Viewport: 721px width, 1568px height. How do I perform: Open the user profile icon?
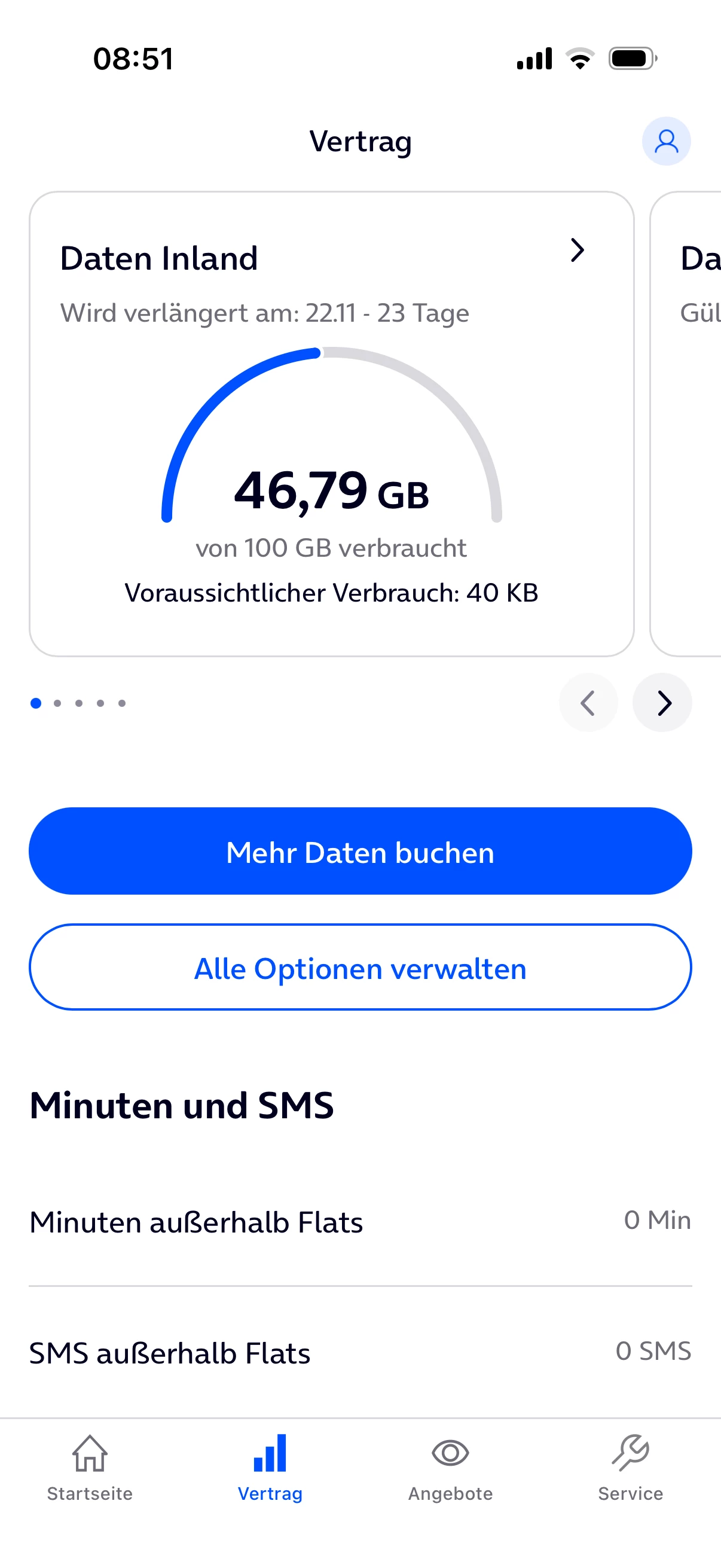pos(665,141)
